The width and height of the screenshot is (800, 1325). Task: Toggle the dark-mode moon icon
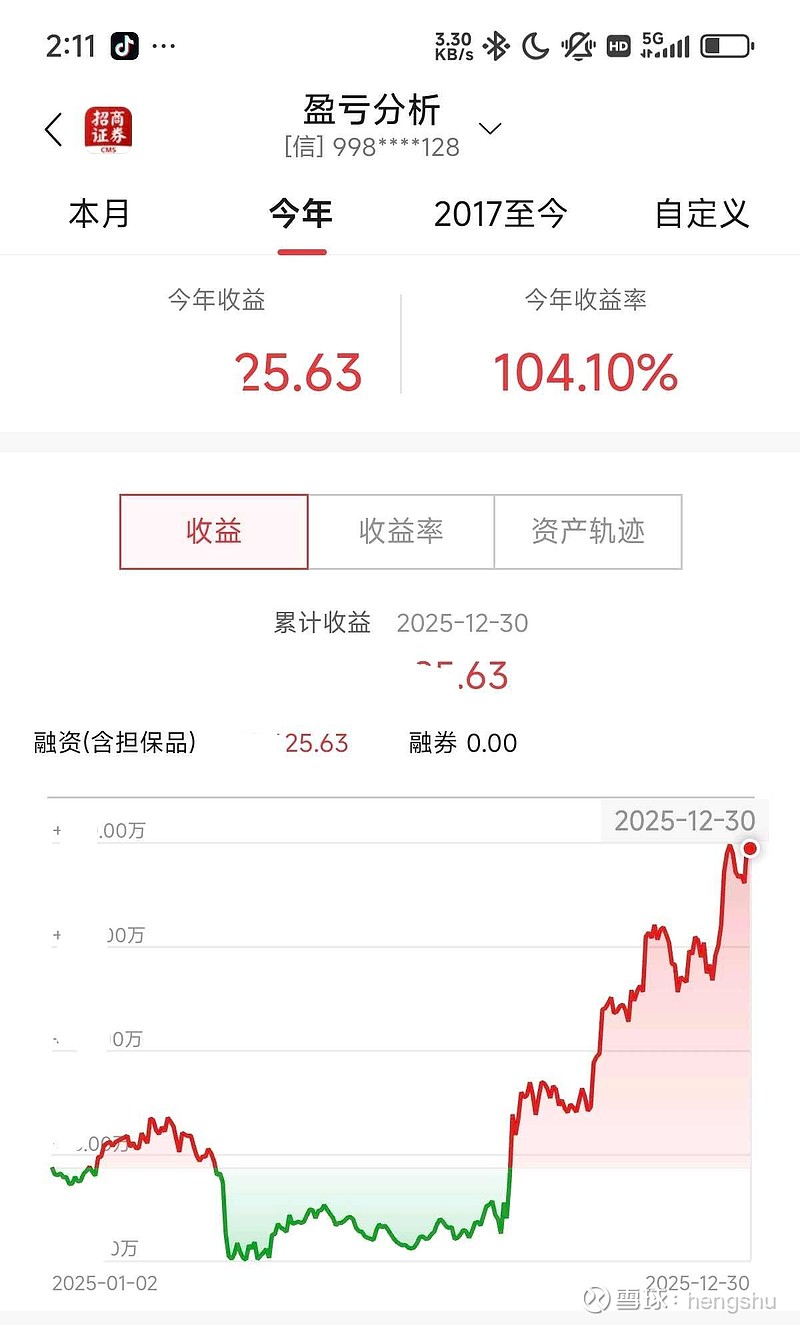(x=535, y=46)
